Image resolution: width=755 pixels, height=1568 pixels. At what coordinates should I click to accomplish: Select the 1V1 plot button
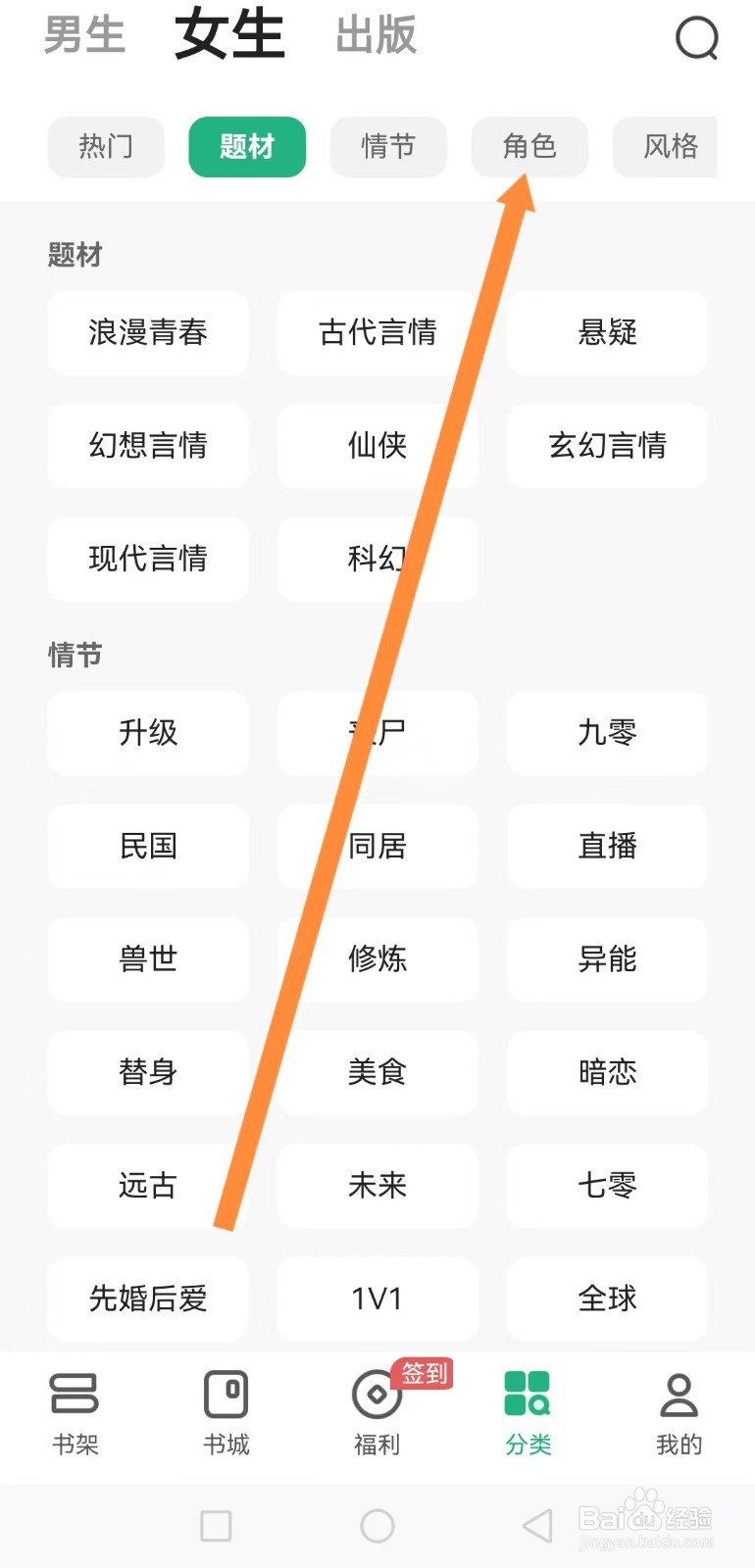click(377, 1299)
